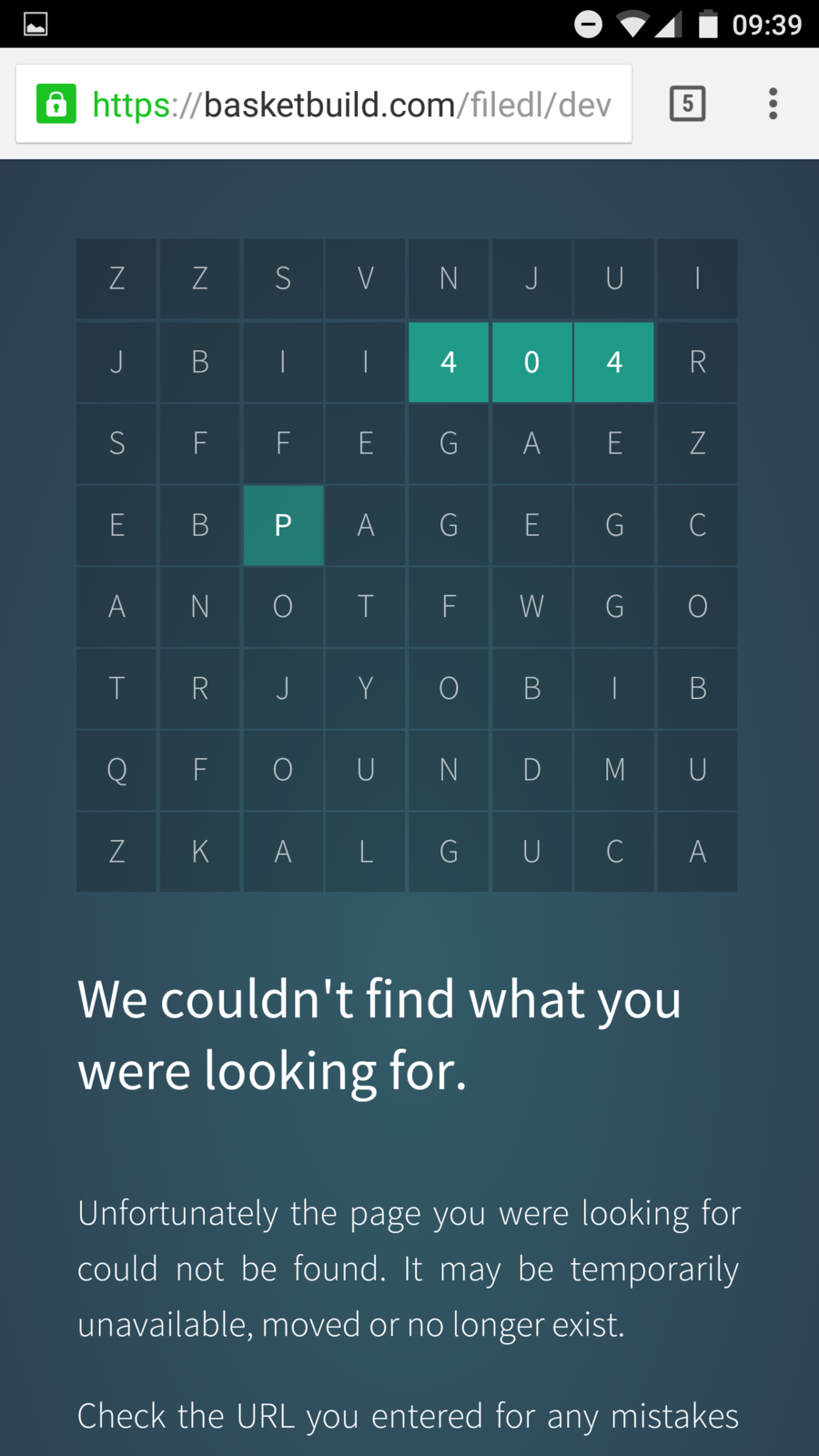Open the tab switcher showing 5 tabs
Image resolution: width=819 pixels, height=1456 pixels.
coord(687,104)
